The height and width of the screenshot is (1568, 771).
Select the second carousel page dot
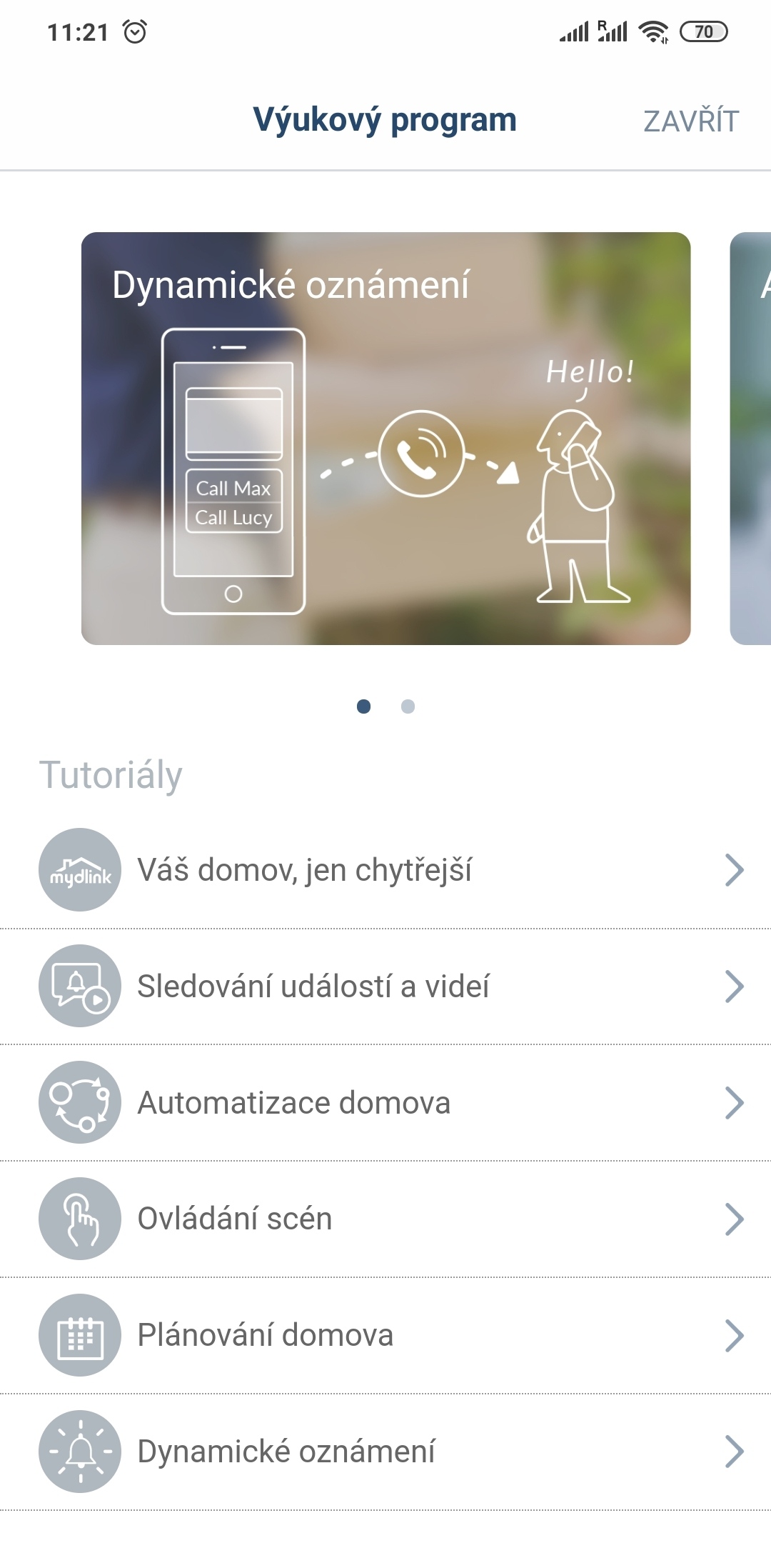coord(408,706)
